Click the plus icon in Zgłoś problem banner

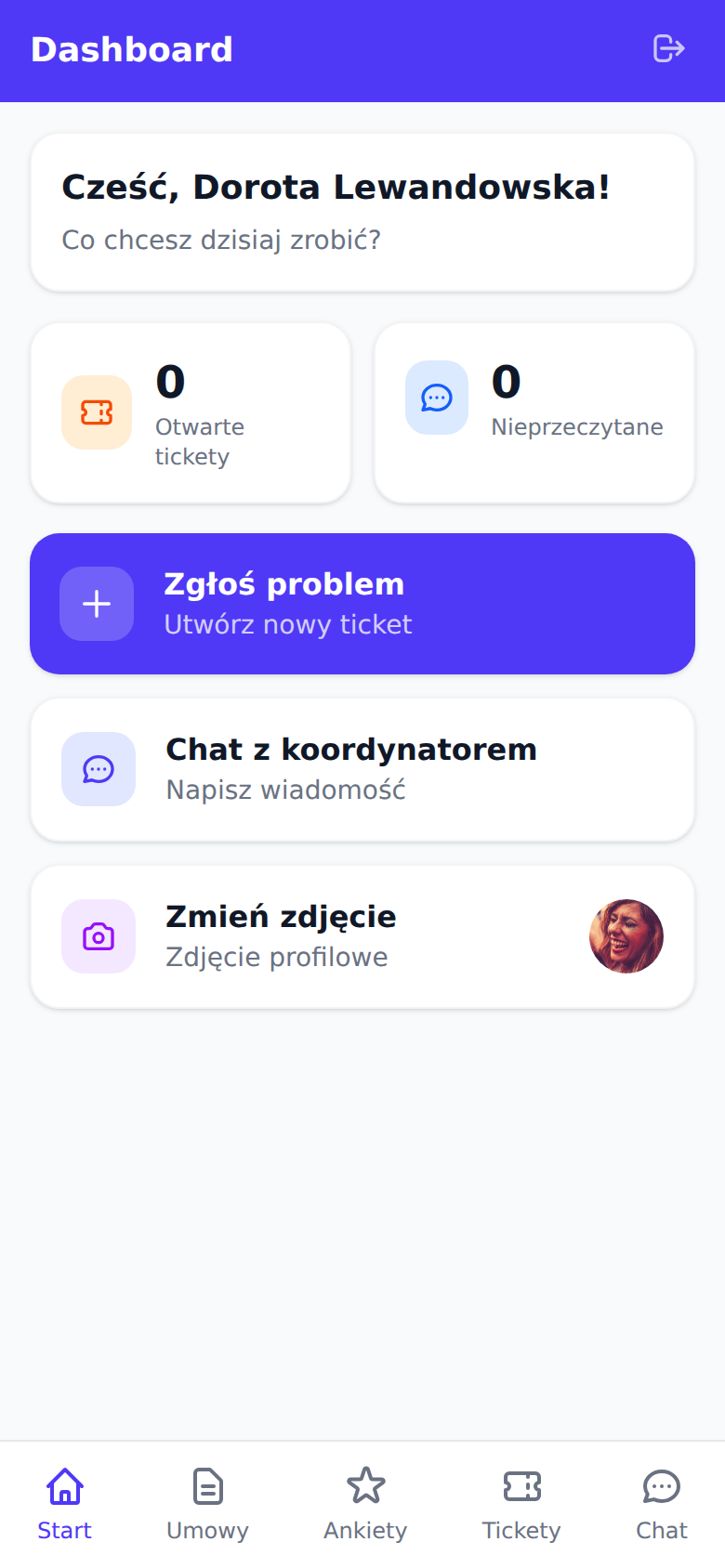tap(96, 603)
